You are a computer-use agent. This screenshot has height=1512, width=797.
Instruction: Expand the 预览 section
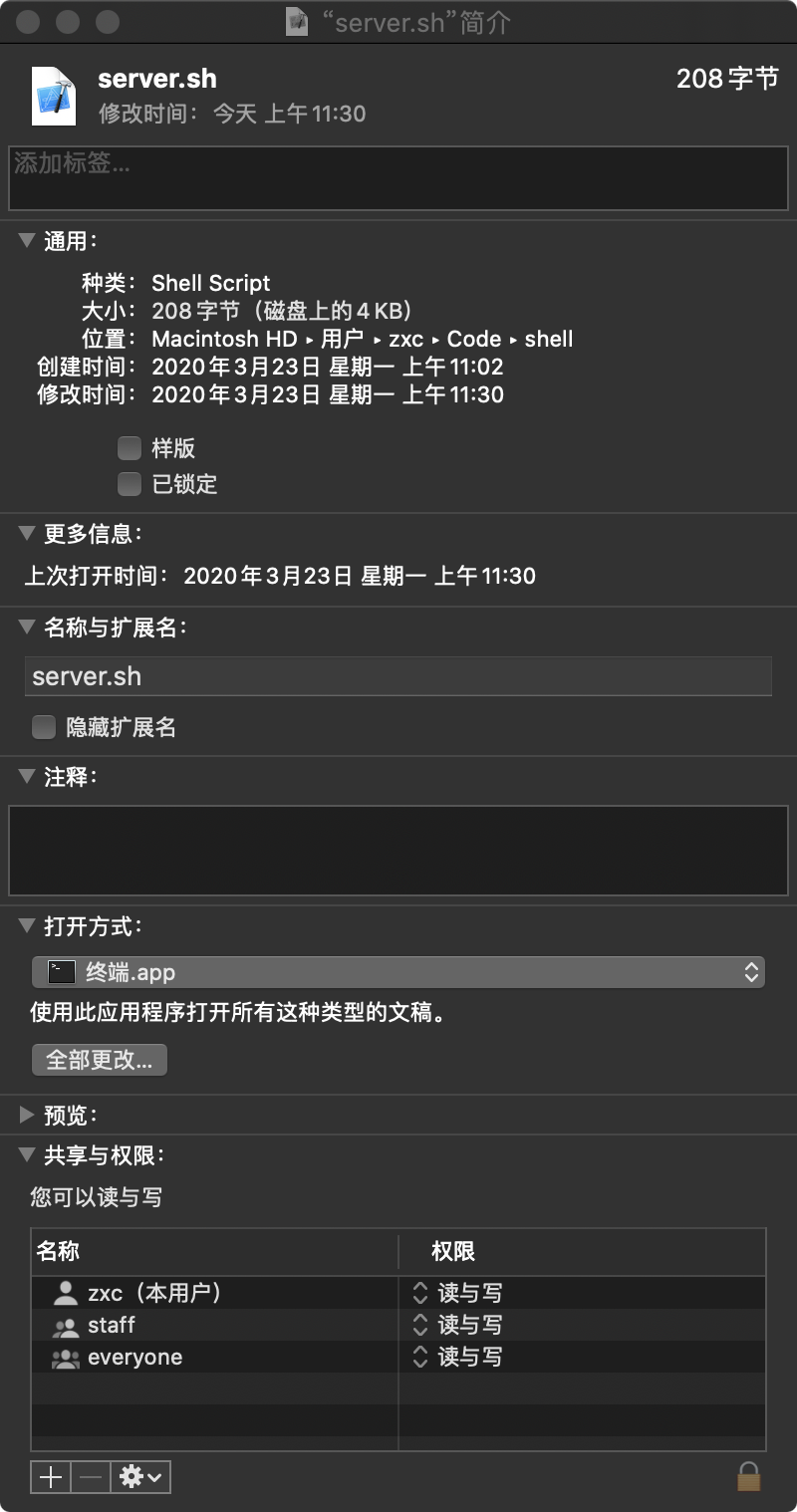pyautogui.click(x=27, y=1116)
